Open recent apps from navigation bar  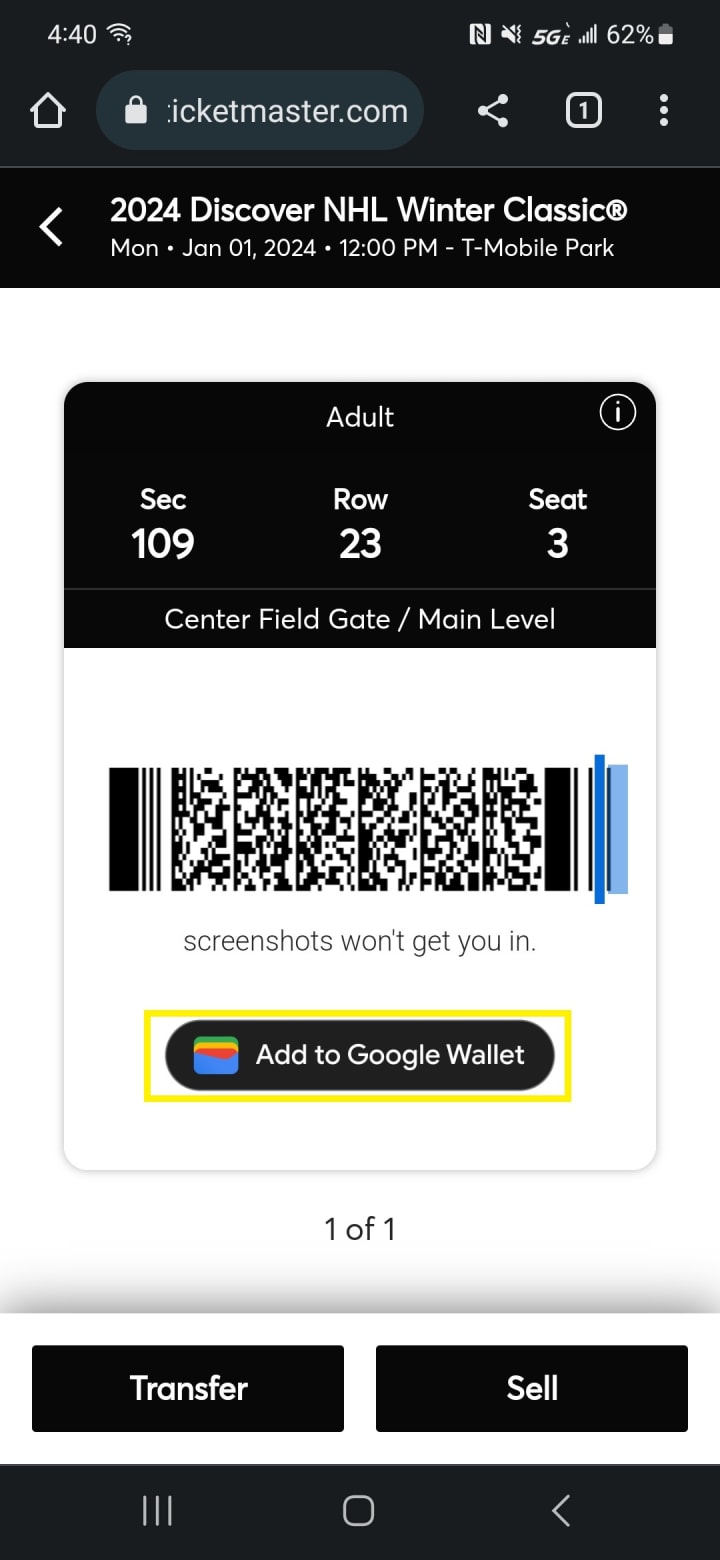pos(157,1510)
